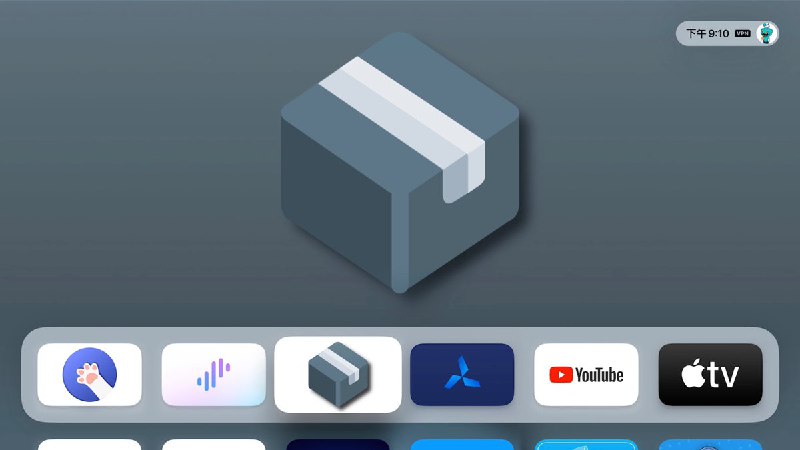Open the blue paw print app
Screen dimensions: 800x450
[90, 375]
